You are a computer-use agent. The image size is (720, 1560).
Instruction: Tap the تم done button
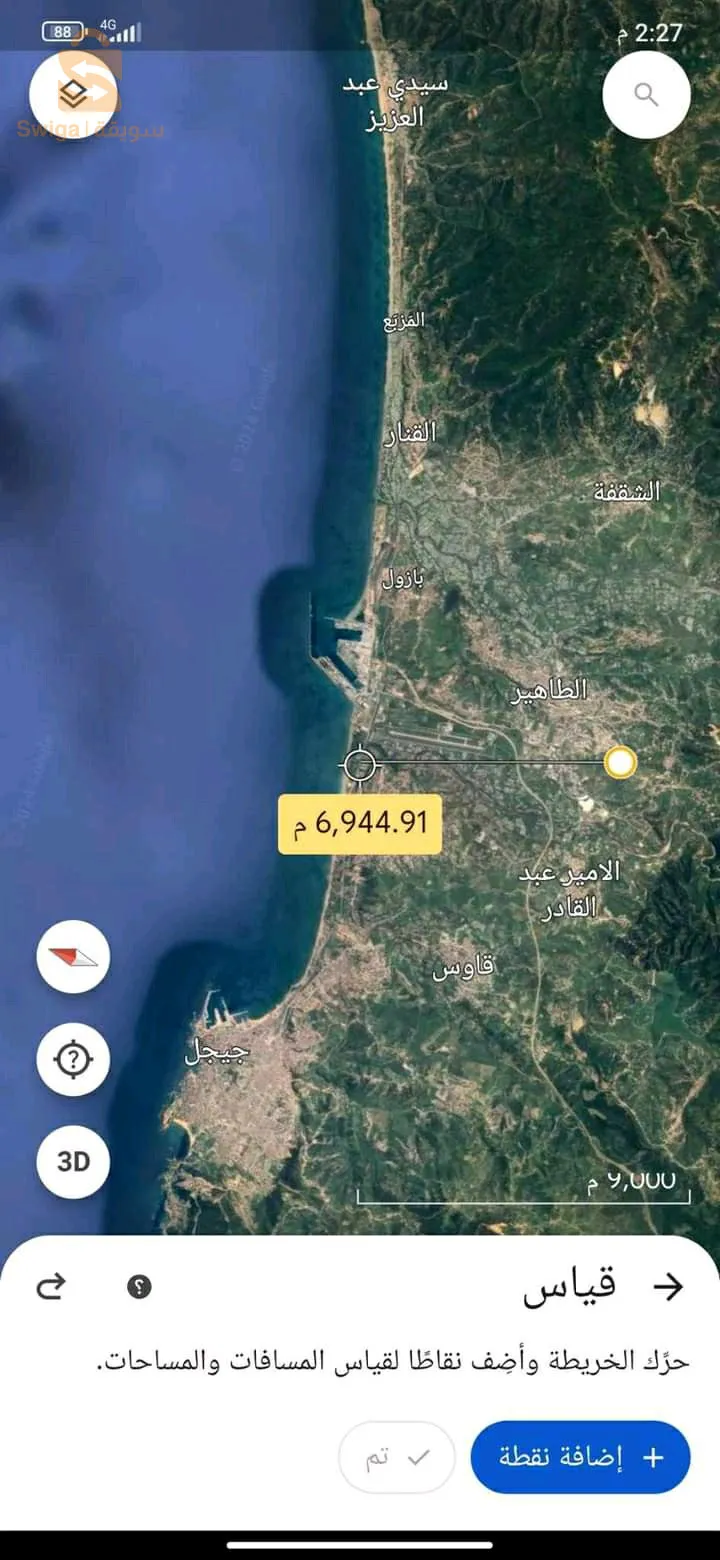pos(397,1457)
